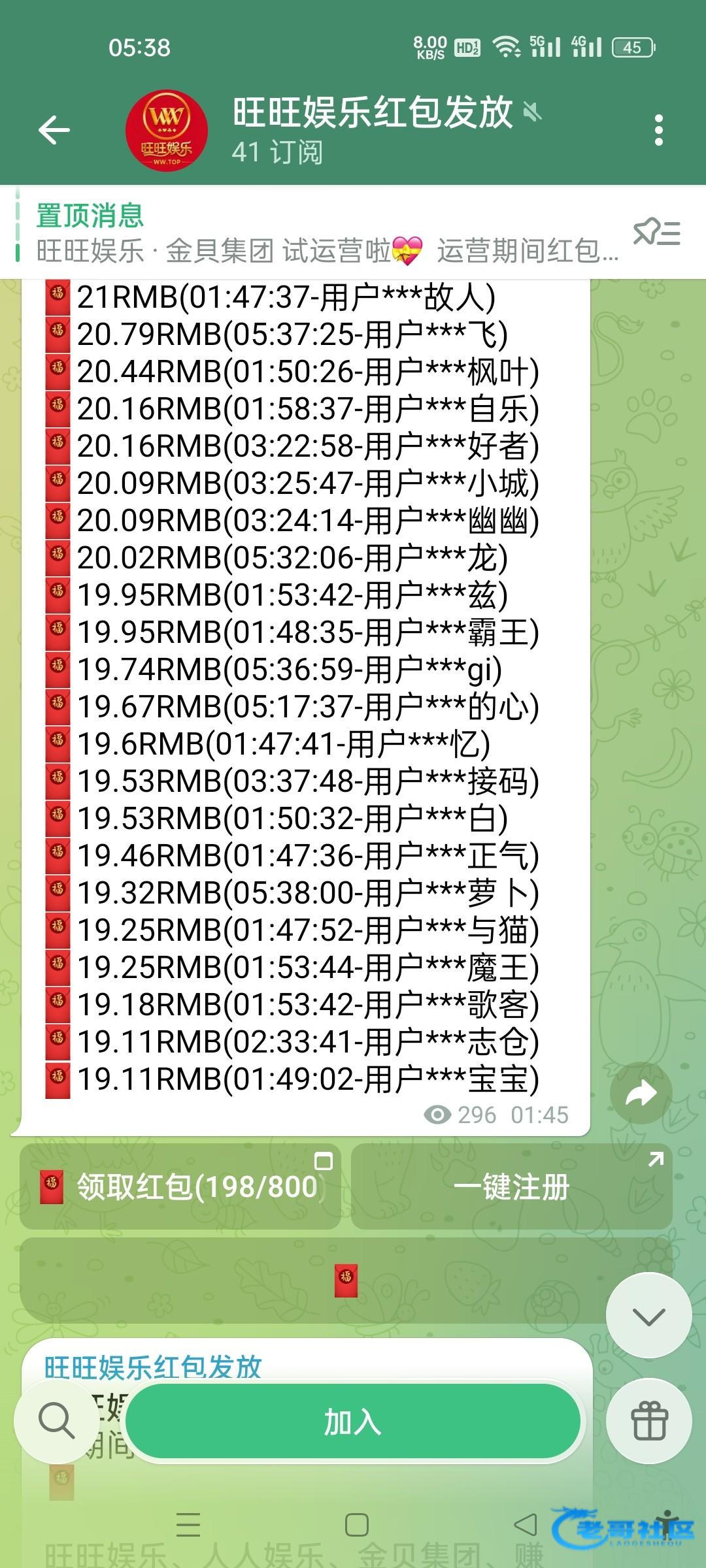The image size is (706, 1568).
Task: Forward the red packet message
Action: click(x=640, y=1093)
